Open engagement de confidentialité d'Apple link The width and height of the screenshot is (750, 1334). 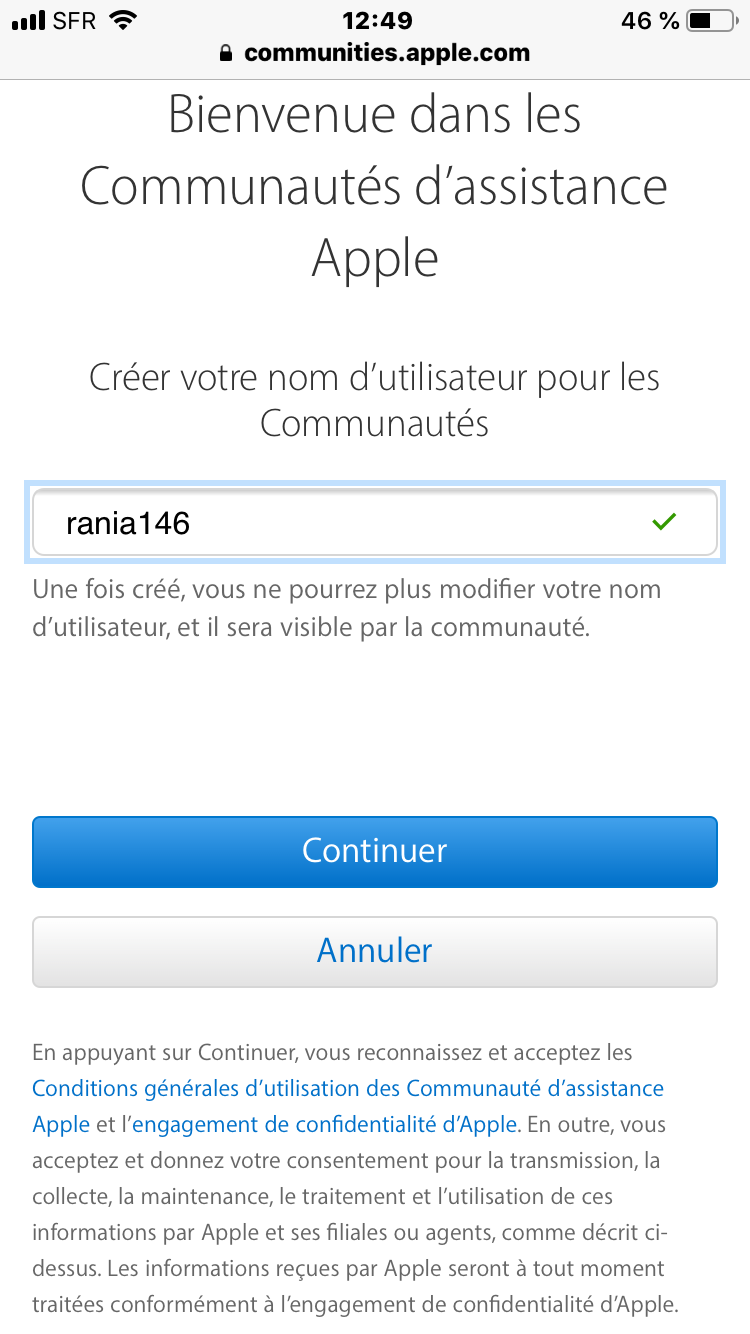(324, 1124)
